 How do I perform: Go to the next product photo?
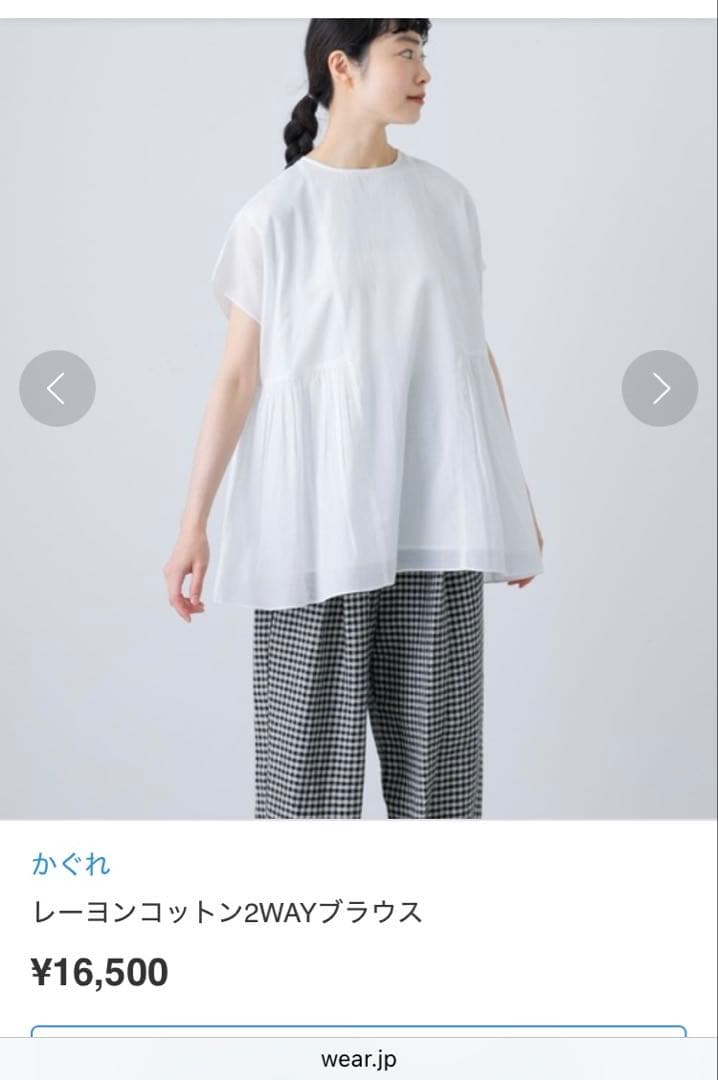coord(660,388)
